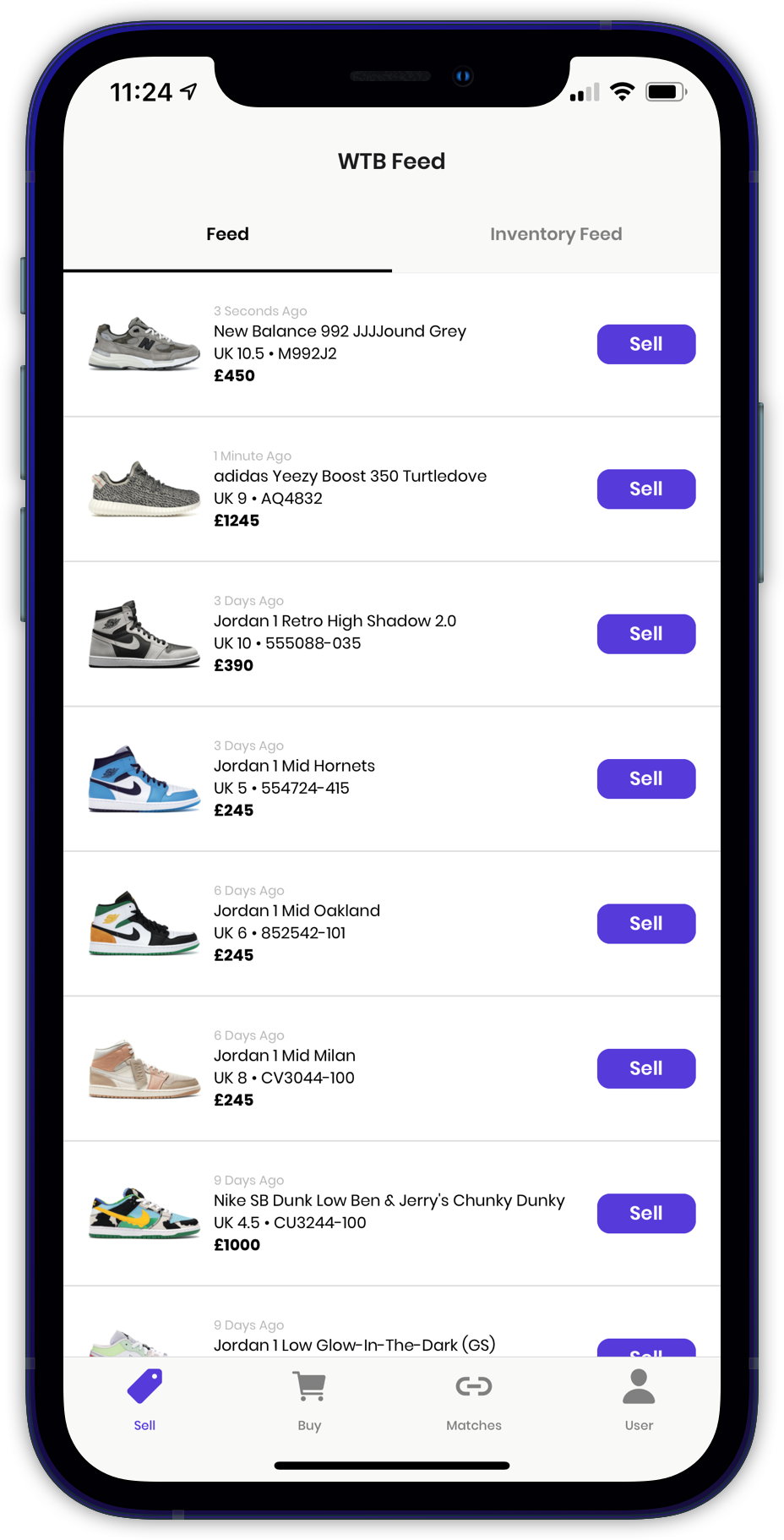The width and height of the screenshot is (784, 1540).
Task: Switch to the Inventory Feed tab
Action: point(555,234)
